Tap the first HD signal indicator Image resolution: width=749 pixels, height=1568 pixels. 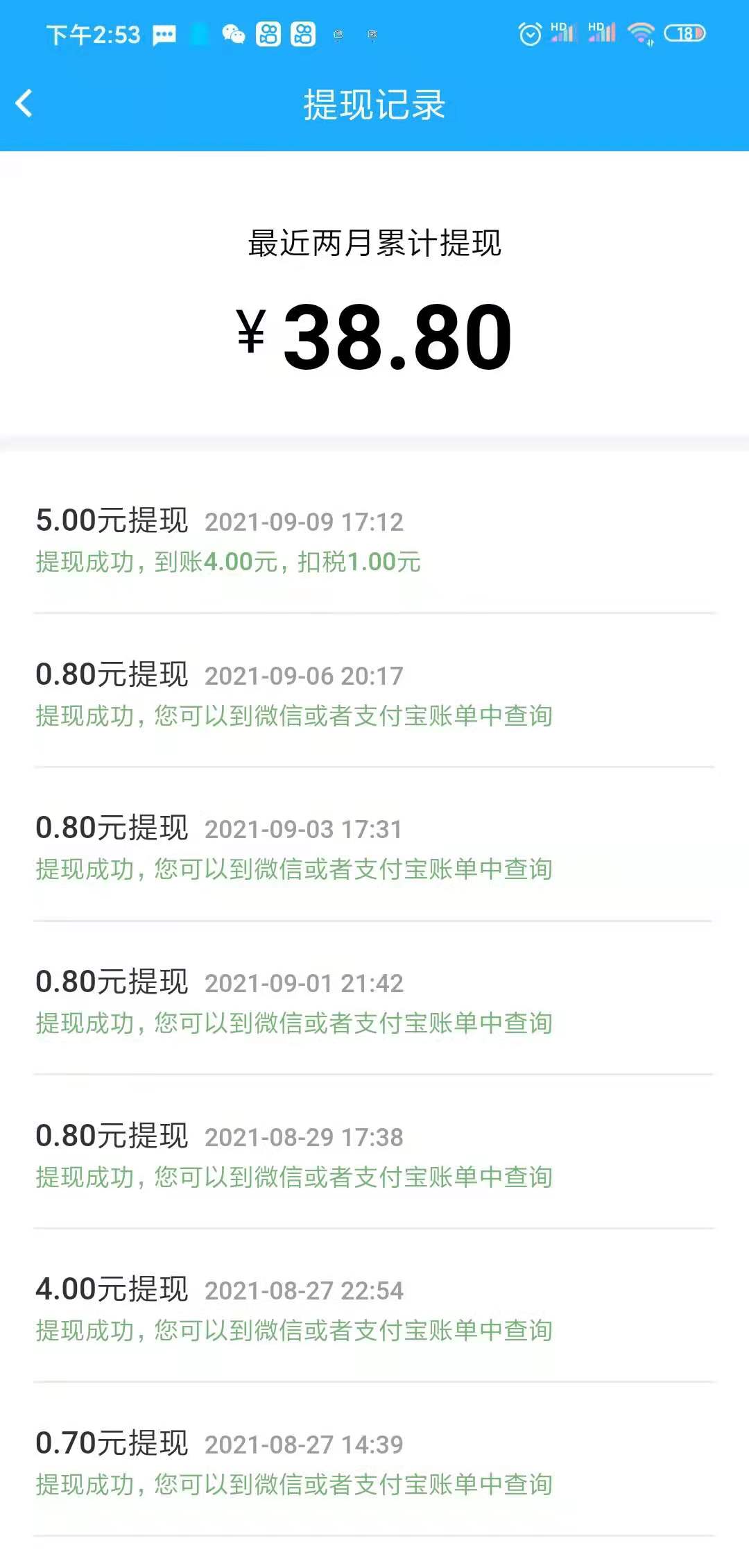pyautogui.click(x=563, y=33)
